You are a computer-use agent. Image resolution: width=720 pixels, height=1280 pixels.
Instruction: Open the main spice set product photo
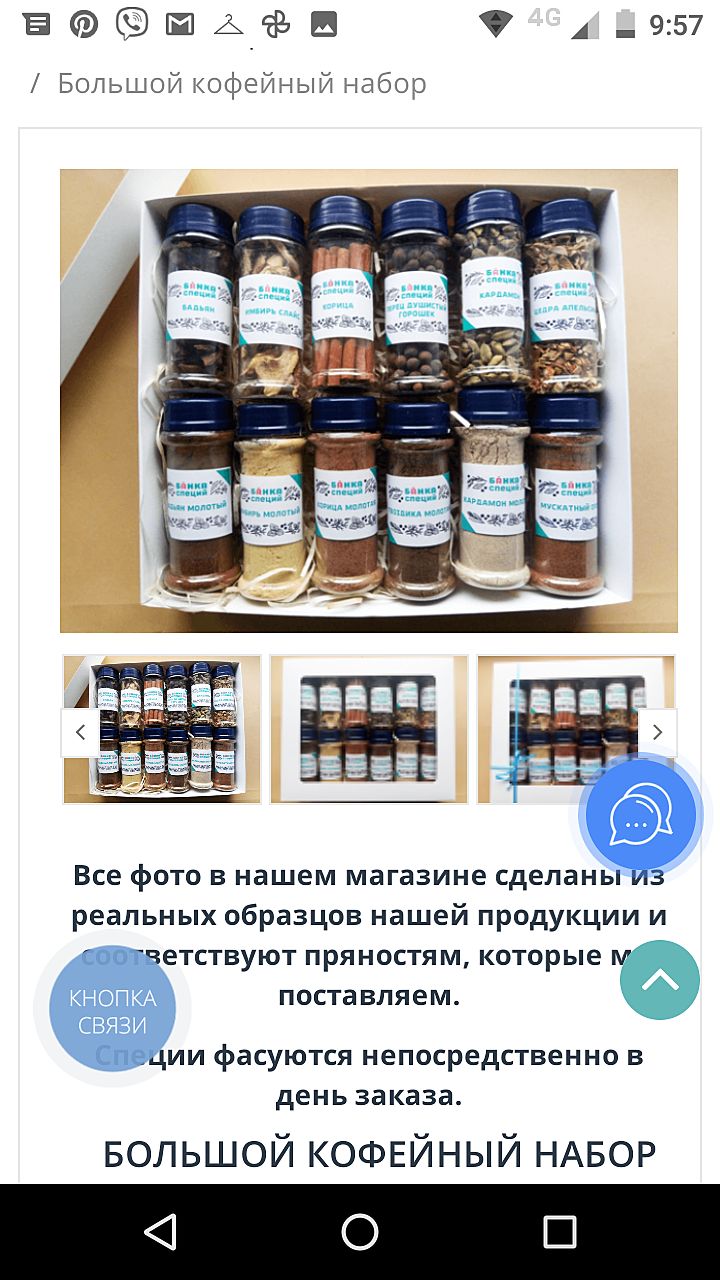tap(368, 400)
